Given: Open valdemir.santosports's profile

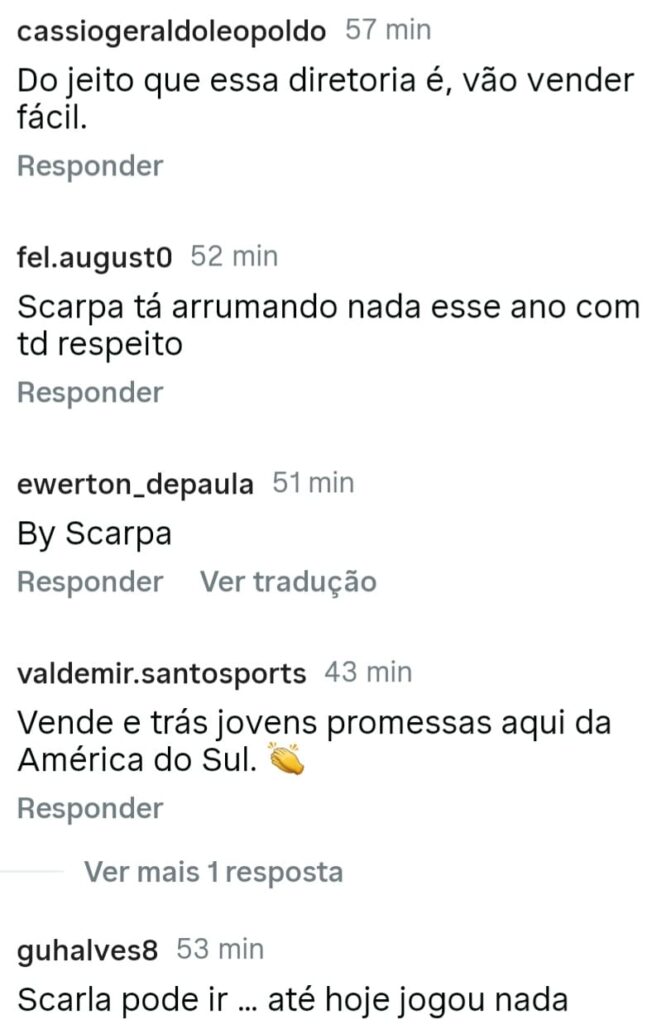Looking at the screenshot, I should (162, 674).
